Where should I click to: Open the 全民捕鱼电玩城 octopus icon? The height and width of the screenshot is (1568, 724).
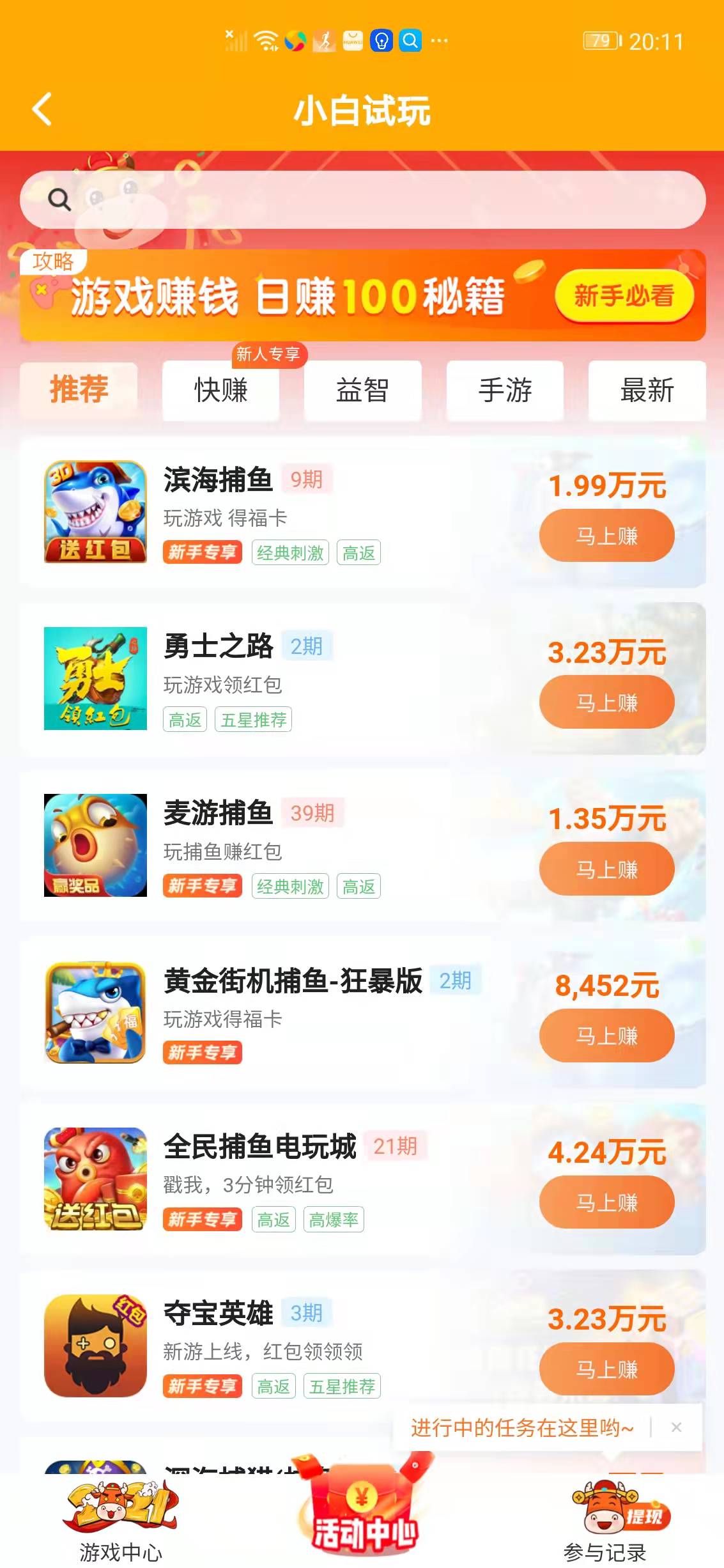click(x=95, y=1179)
